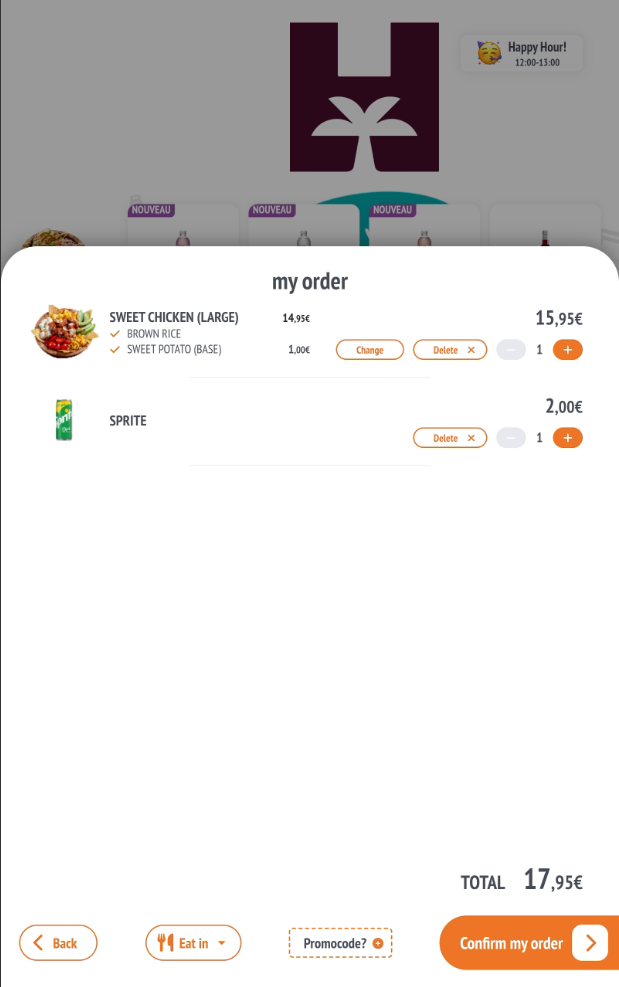Delete Sprite from the order
Viewport: 619px width, 987px height.
(x=449, y=438)
